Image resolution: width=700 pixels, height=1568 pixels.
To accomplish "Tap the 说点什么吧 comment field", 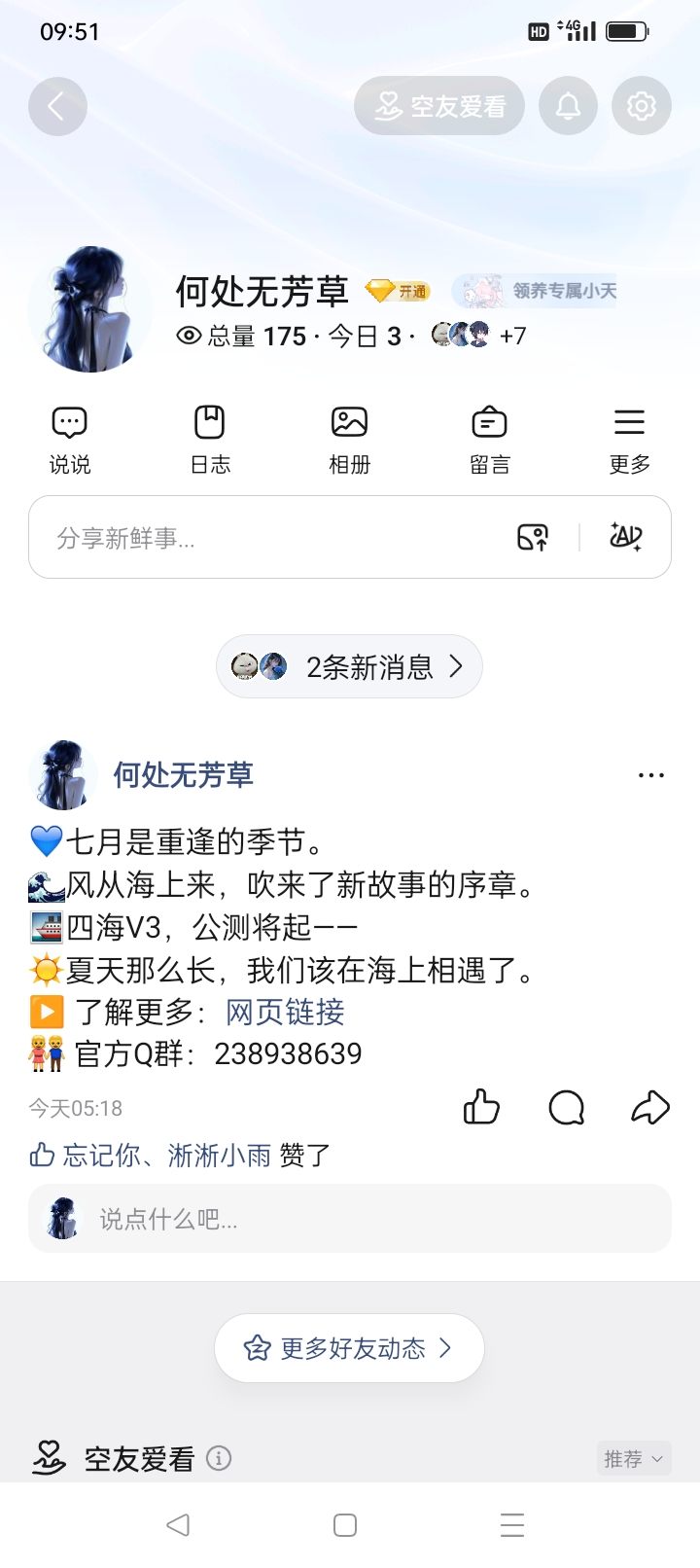I will pyautogui.click(x=350, y=1218).
